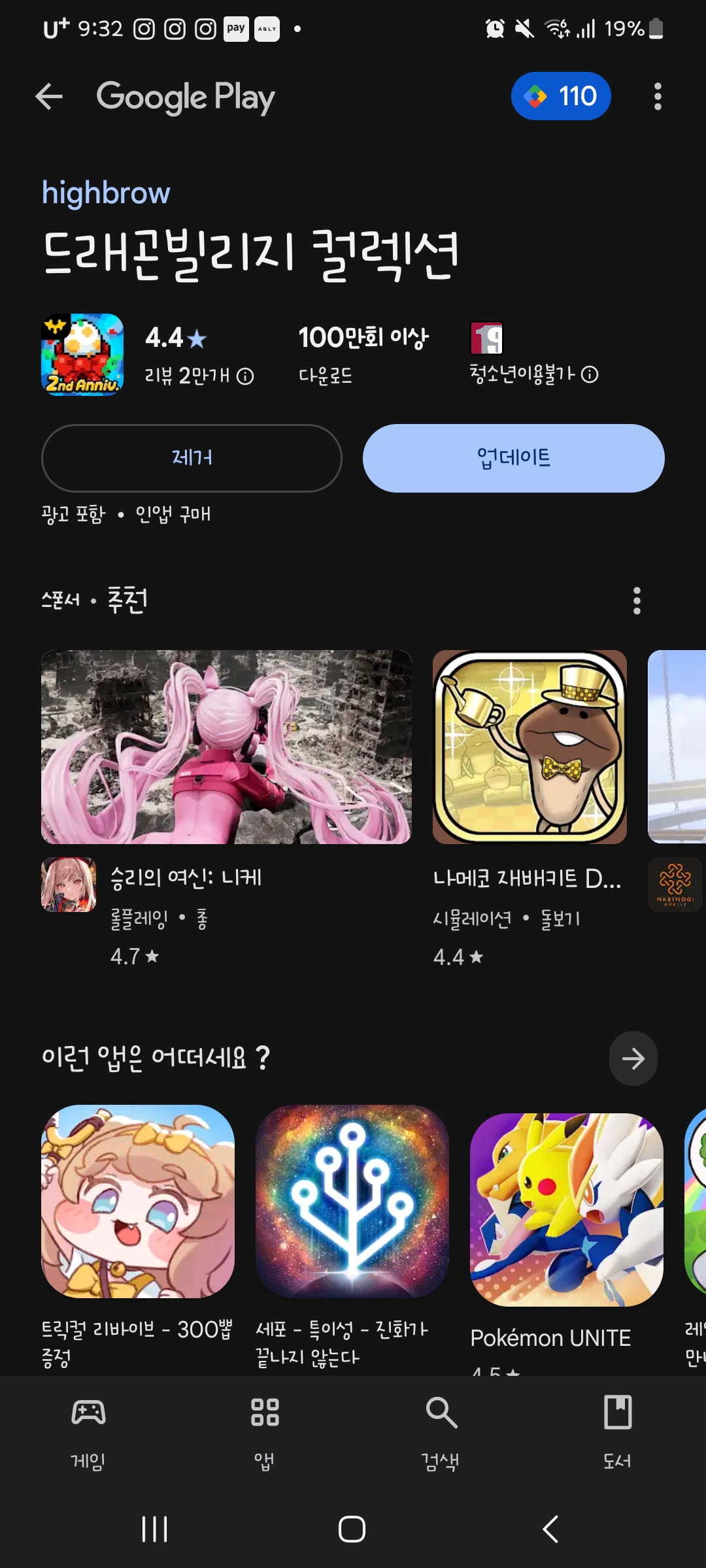
Task: Expand the 이런 앱은 어떠세요 section arrow
Action: click(x=633, y=1058)
